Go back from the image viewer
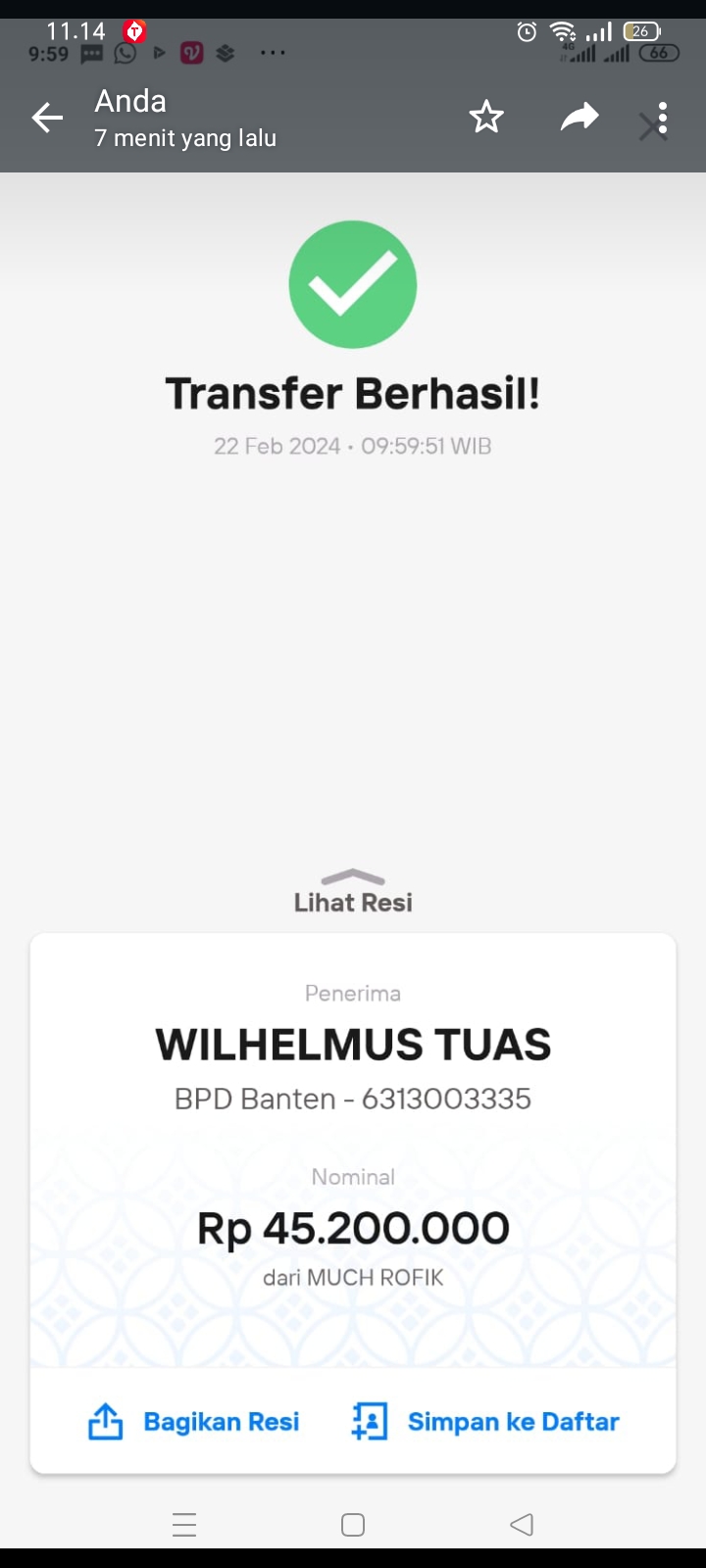This screenshot has height=1568, width=706. tap(47, 119)
